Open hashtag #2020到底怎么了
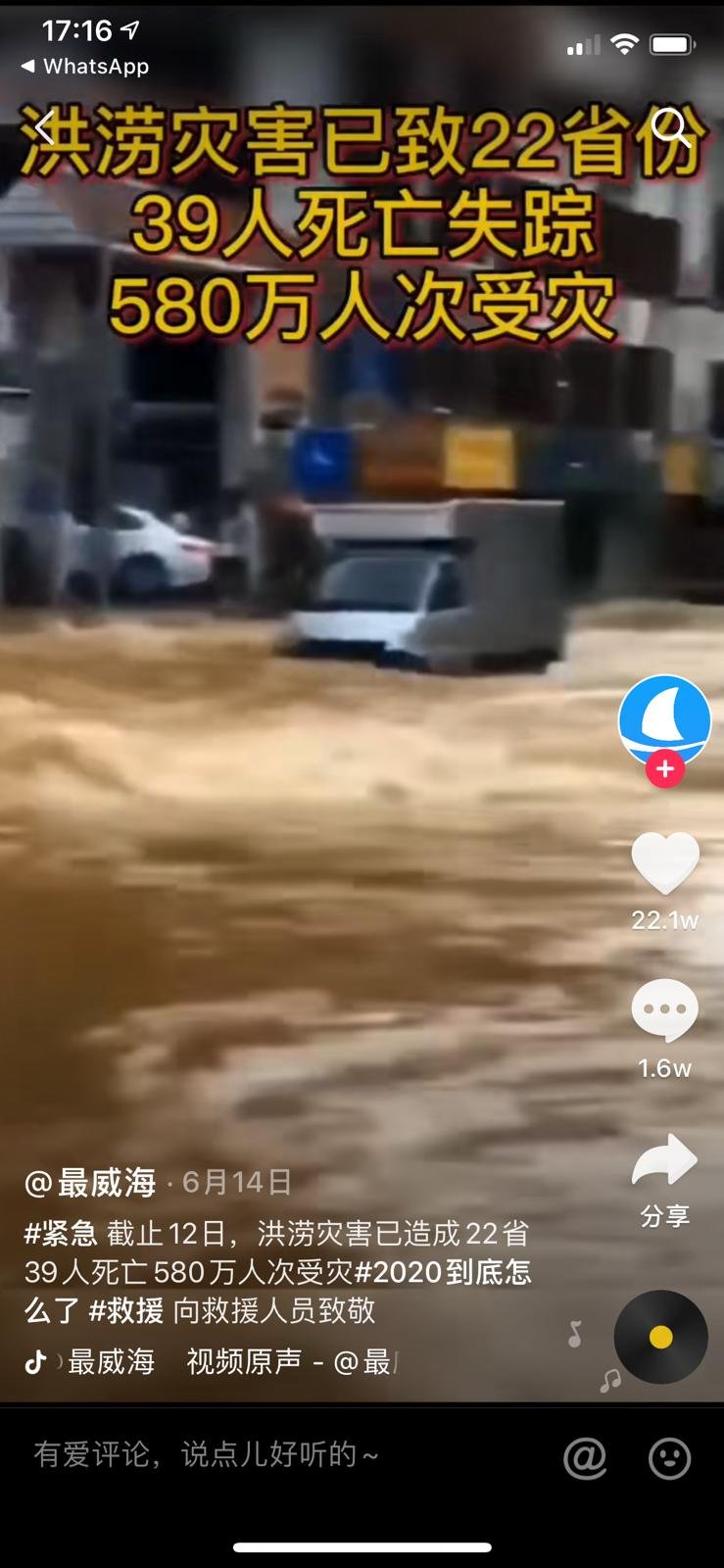 coord(441,1272)
